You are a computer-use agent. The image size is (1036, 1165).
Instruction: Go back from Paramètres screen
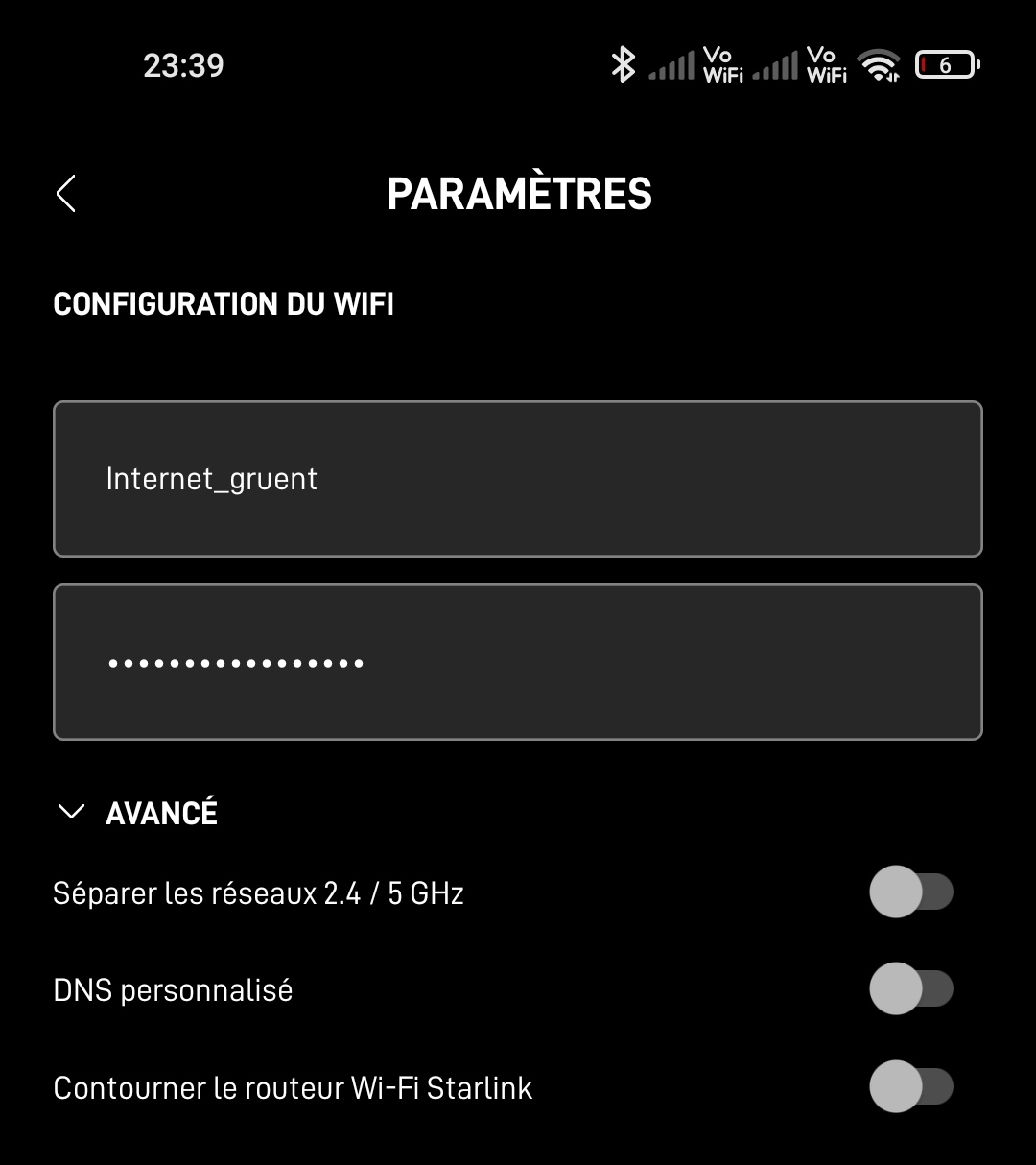pyautogui.click(x=66, y=194)
